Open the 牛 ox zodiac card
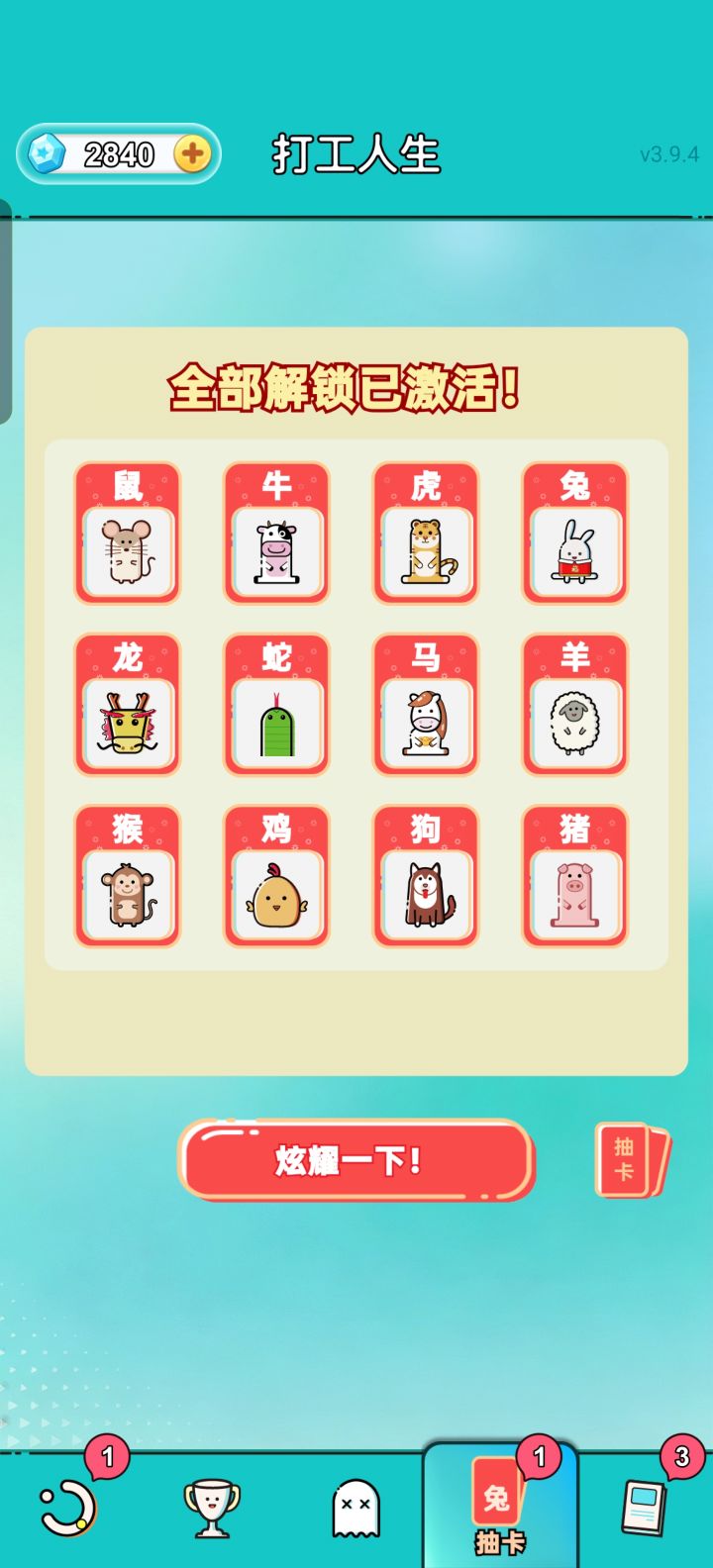Screen dimensions: 713x1568 (276, 533)
